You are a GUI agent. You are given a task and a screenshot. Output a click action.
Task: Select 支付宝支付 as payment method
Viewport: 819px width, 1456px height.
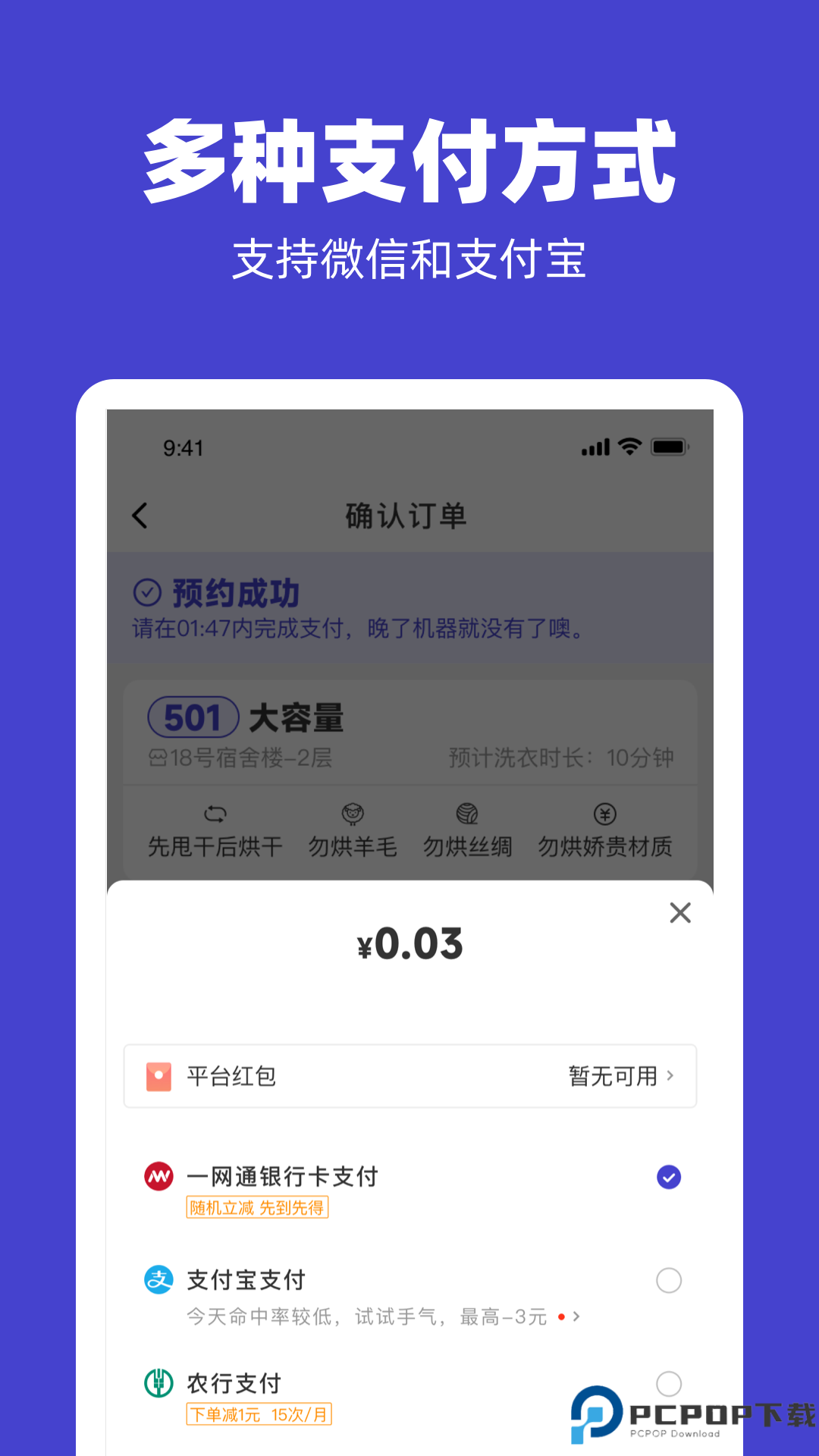(667, 1279)
